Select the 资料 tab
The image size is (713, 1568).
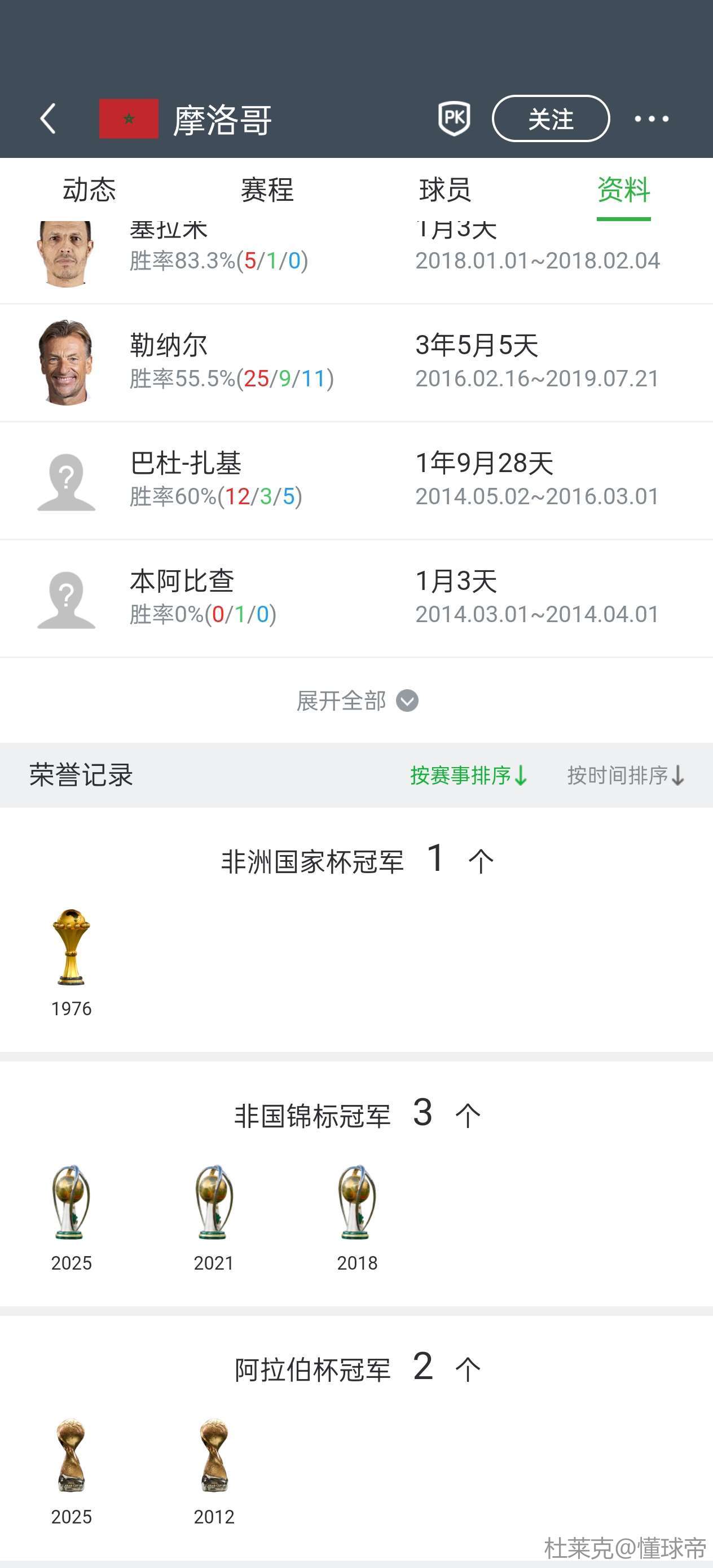pyautogui.click(x=623, y=190)
